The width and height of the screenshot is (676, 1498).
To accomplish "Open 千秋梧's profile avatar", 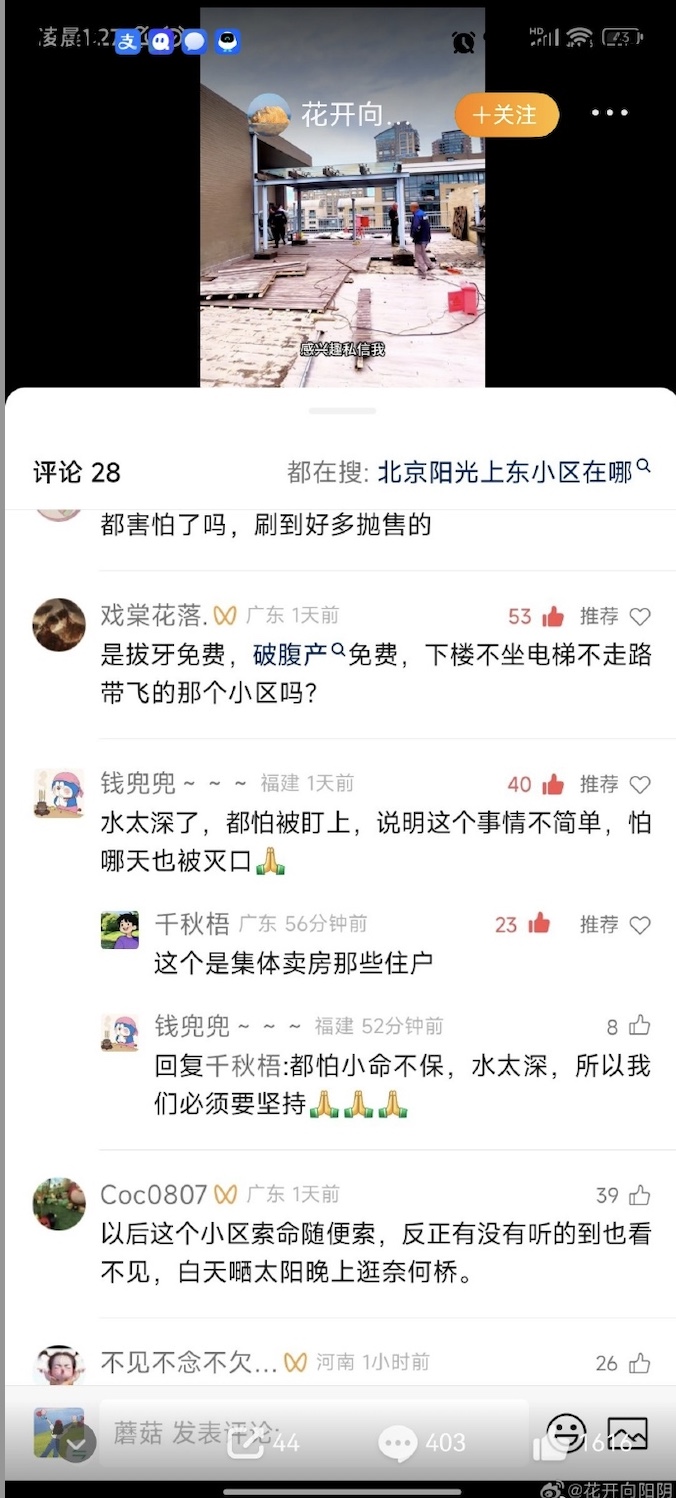I will (x=120, y=930).
